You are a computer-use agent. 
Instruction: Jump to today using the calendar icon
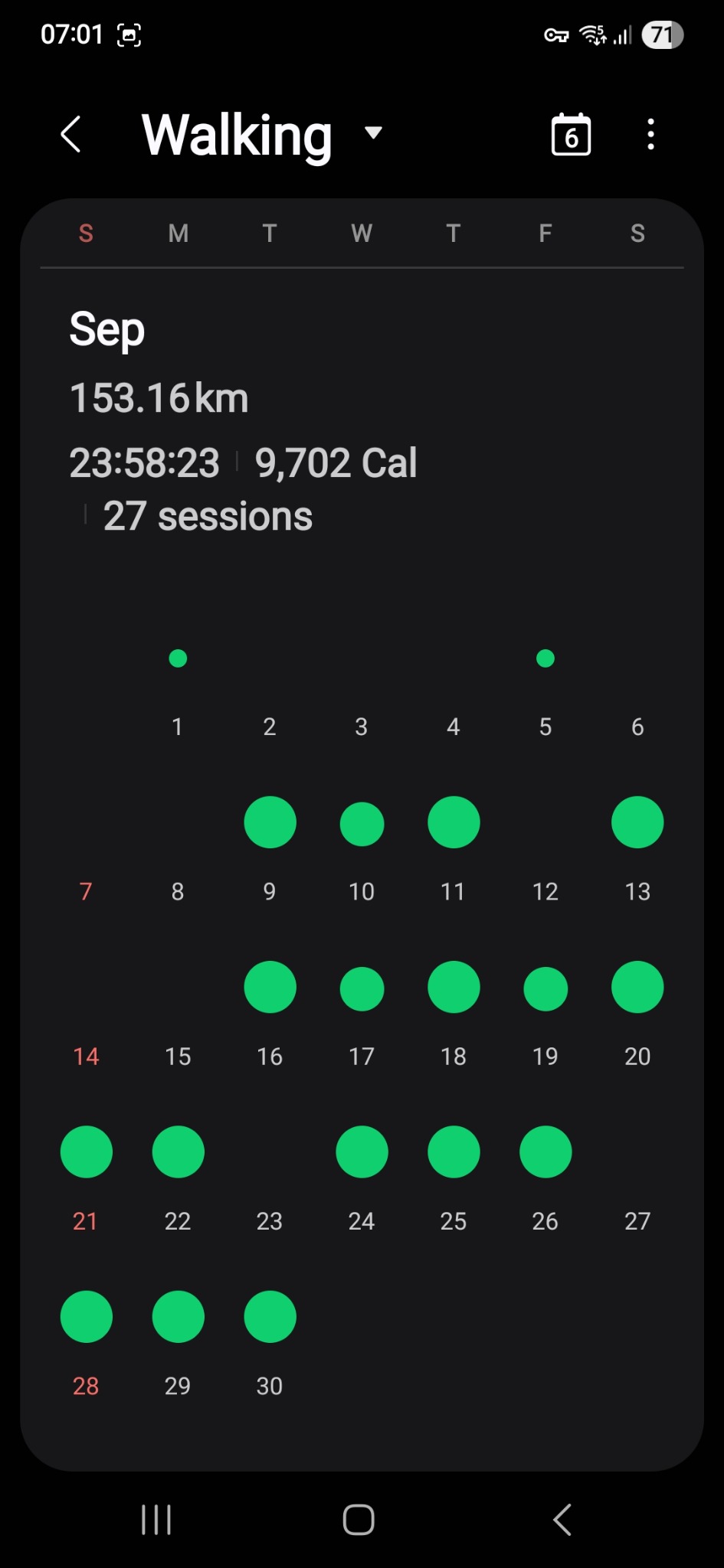pyautogui.click(x=571, y=135)
